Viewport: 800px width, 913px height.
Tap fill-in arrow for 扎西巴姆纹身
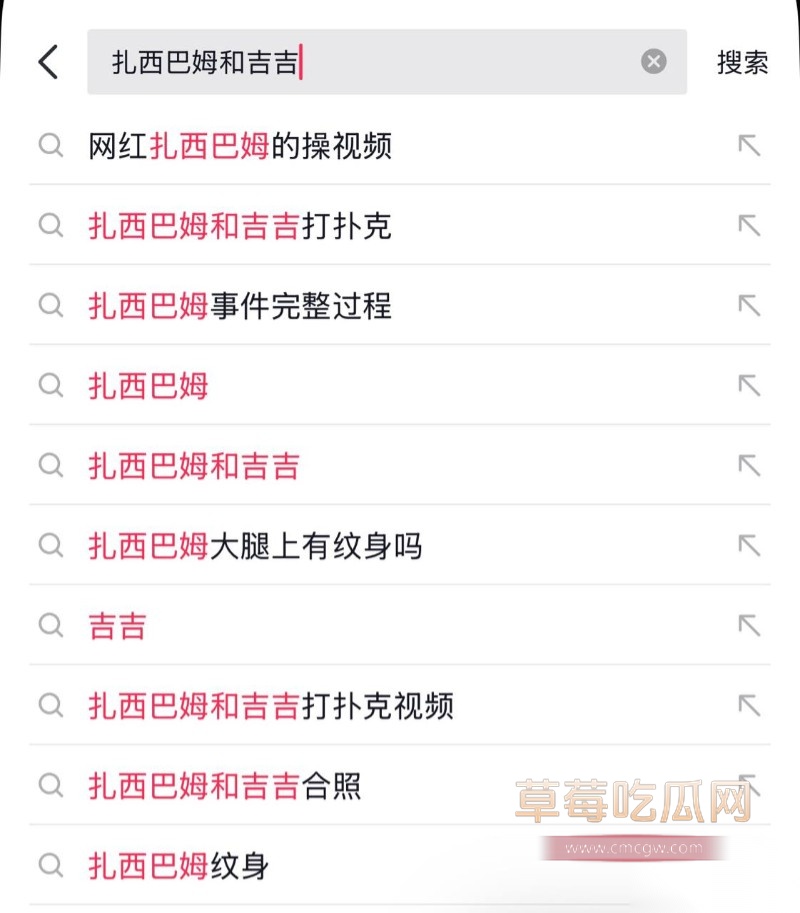747,866
